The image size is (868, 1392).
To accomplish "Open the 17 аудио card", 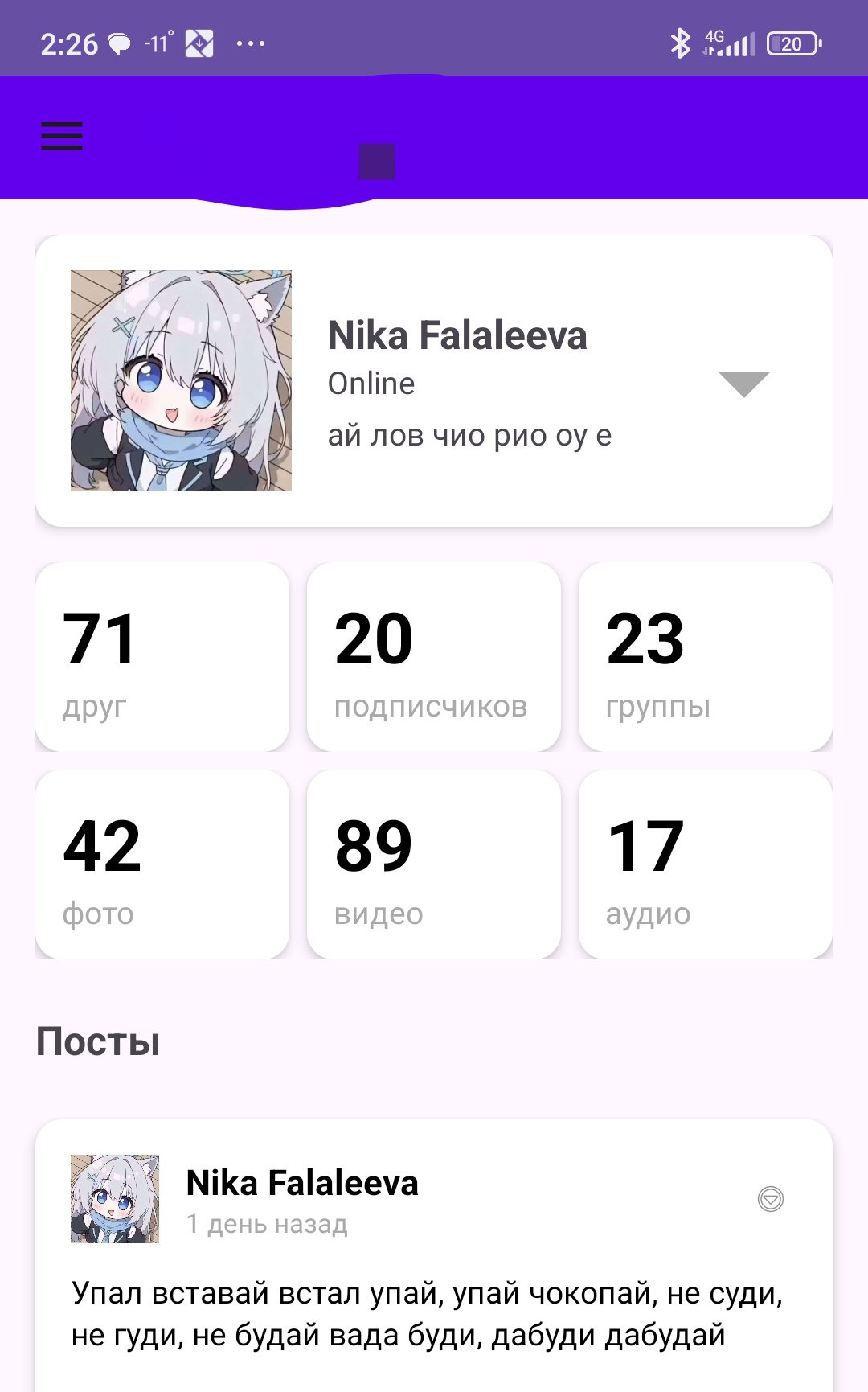I will pos(705,864).
